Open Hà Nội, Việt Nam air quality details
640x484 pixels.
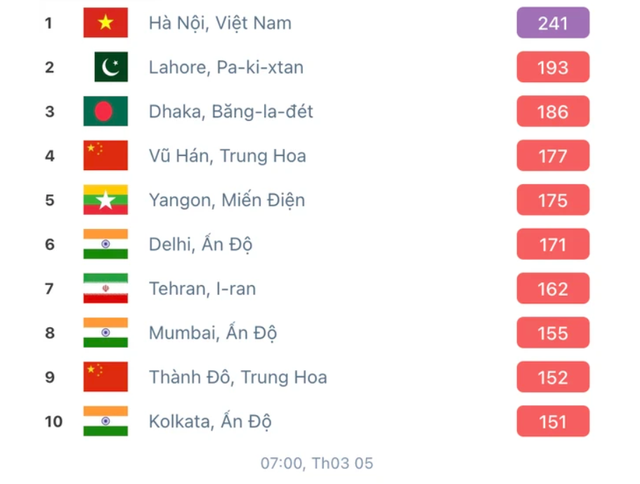pyautogui.click(x=220, y=23)
